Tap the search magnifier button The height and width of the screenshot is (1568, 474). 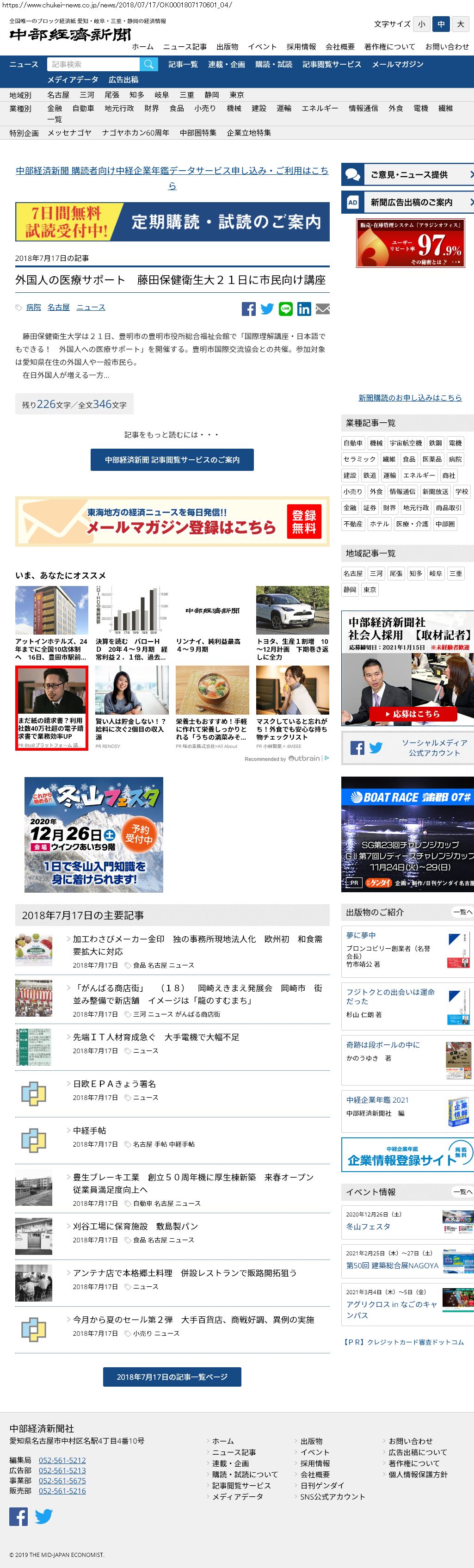148,64
